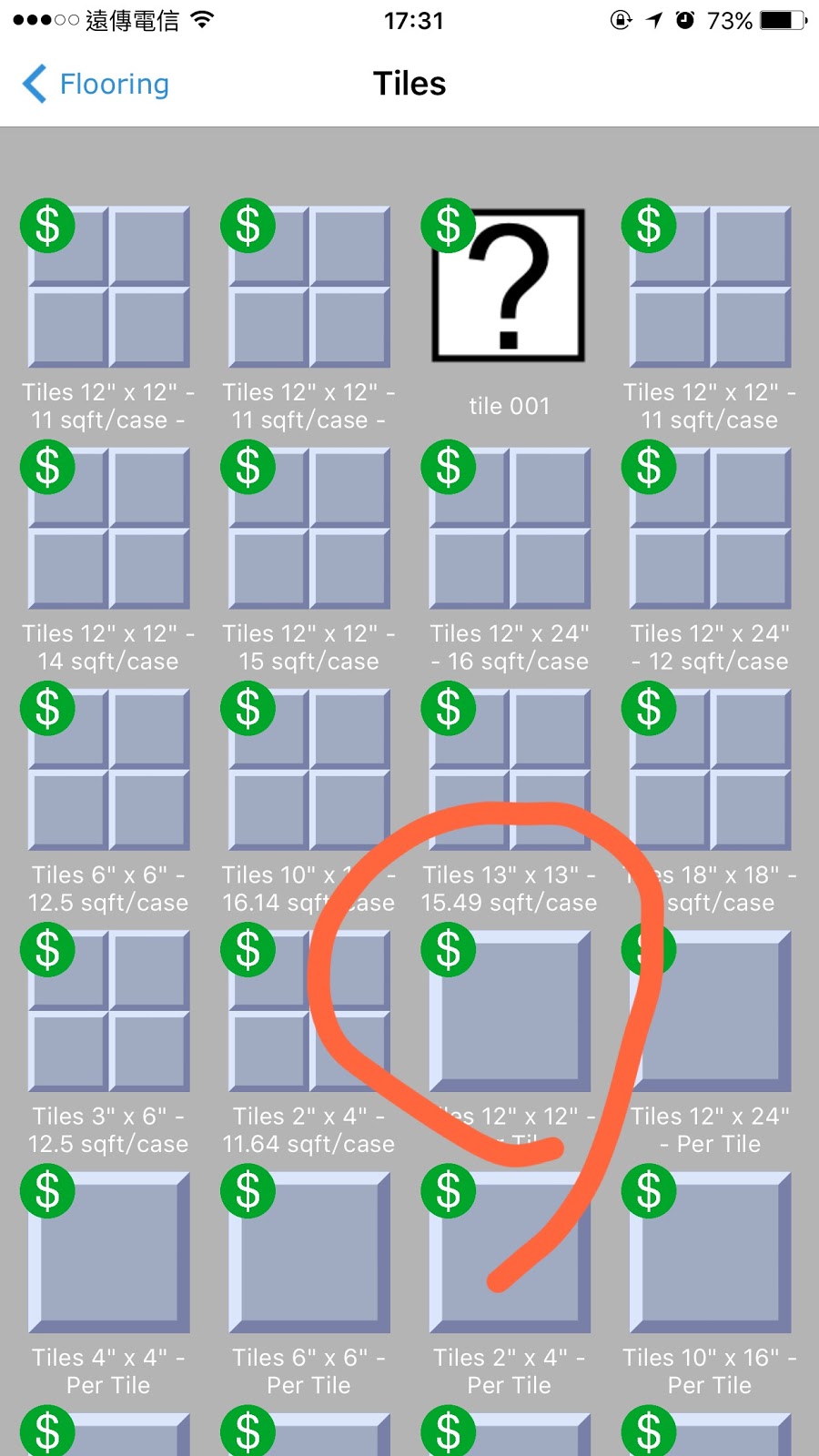Pick Tiles 6" x 6" 12.5 sqft/case
Viewport: 819px width, 1456px height.
point(109,769)
